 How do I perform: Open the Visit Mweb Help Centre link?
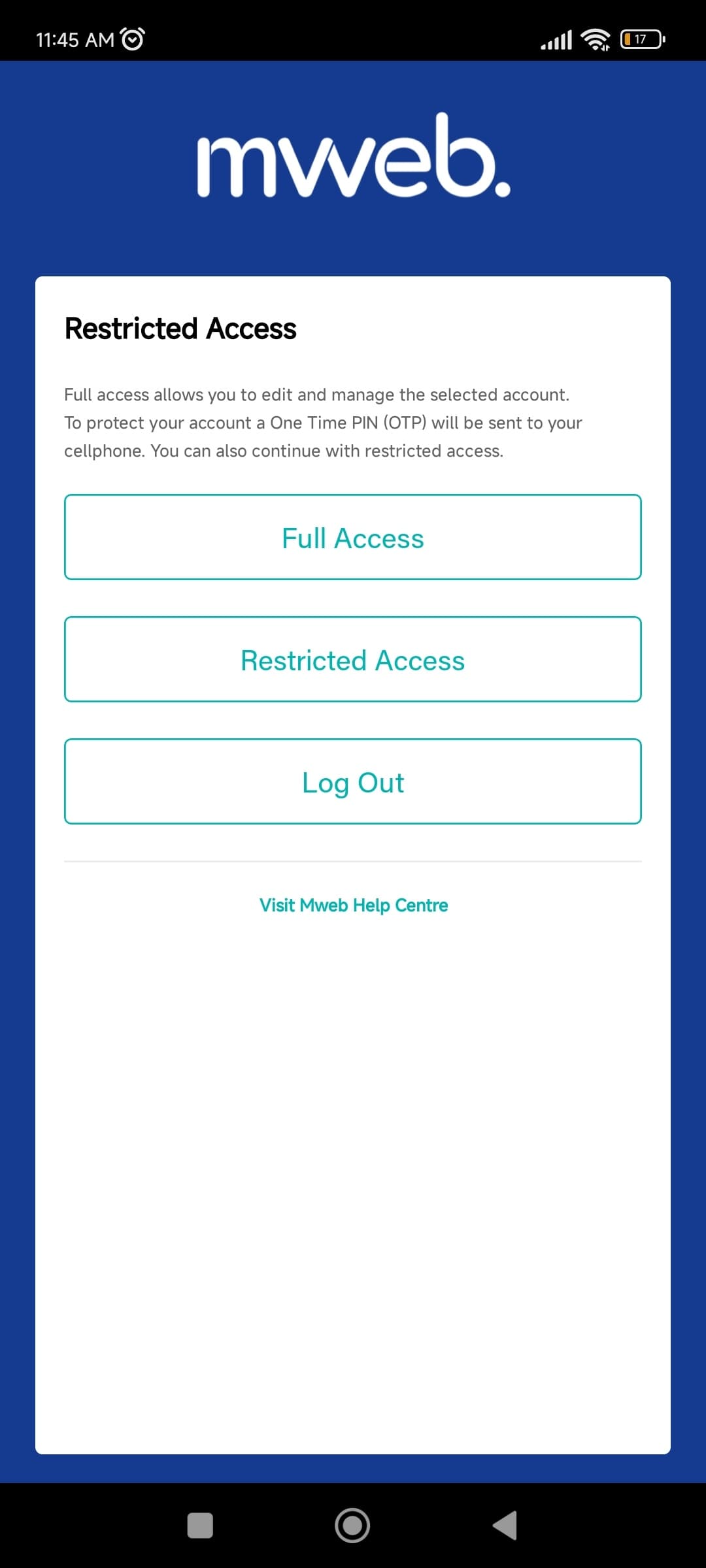[x=353, y=906]
